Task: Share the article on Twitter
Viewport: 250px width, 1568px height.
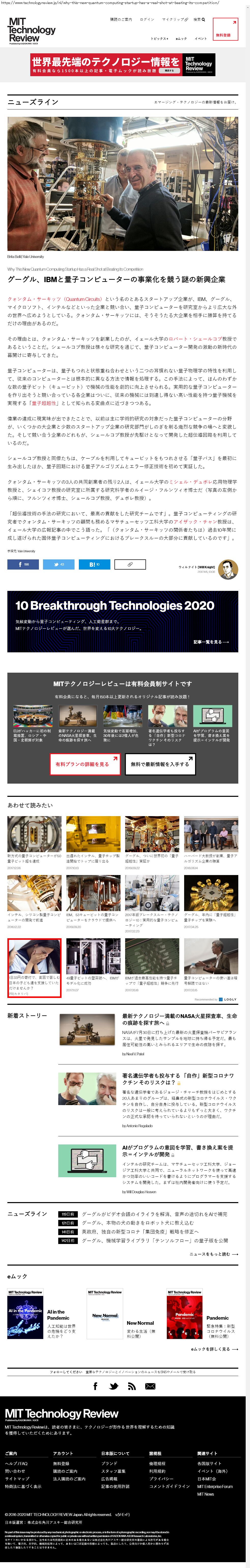Action: point(58,564)
